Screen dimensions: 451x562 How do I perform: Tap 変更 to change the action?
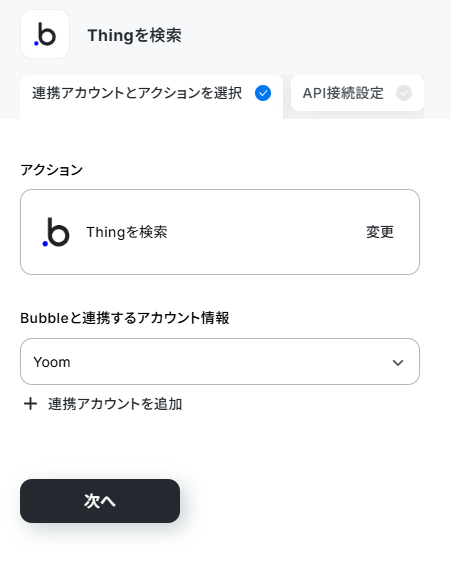pyautogui.click(x=380, y=232)
